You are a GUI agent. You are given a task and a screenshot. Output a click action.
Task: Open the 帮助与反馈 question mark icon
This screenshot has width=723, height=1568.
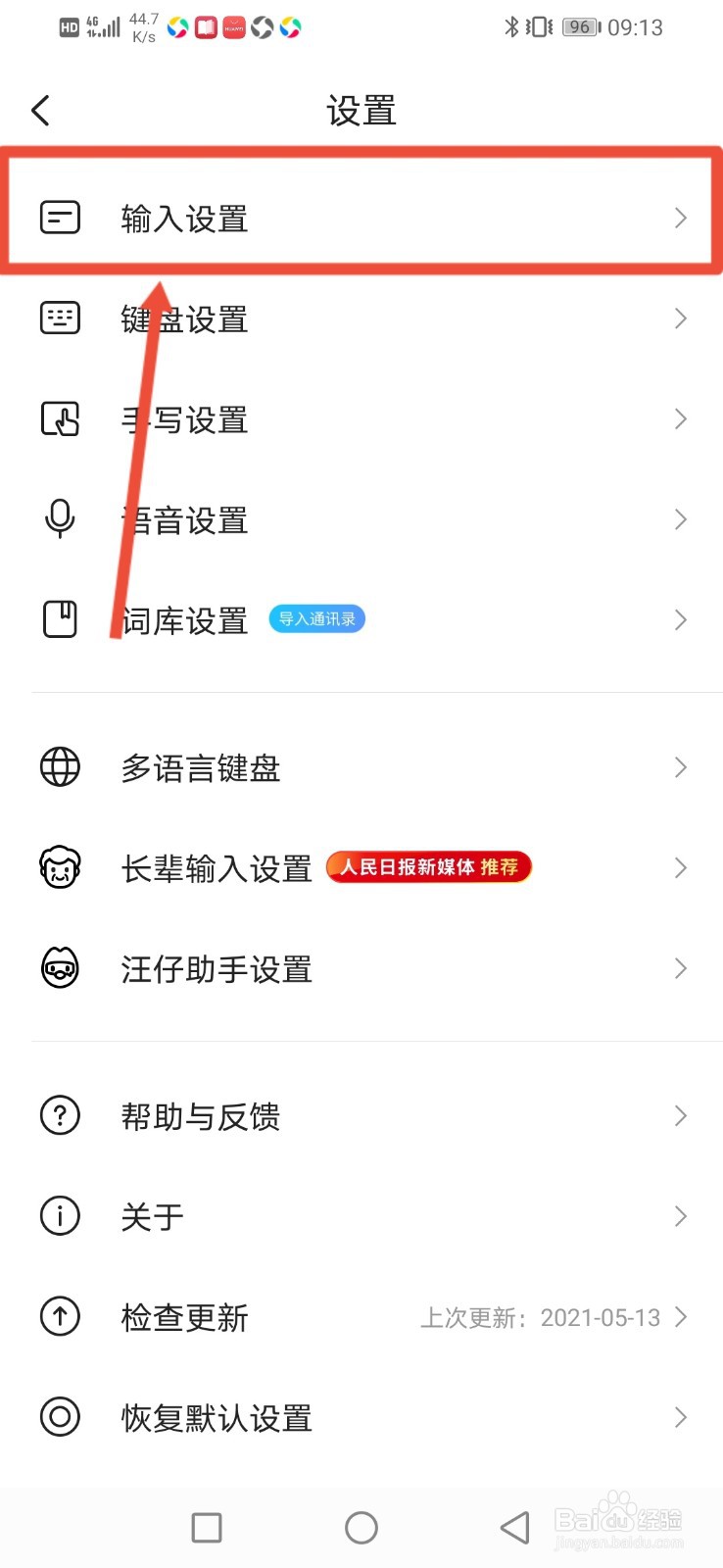[x=60, y=1114]
